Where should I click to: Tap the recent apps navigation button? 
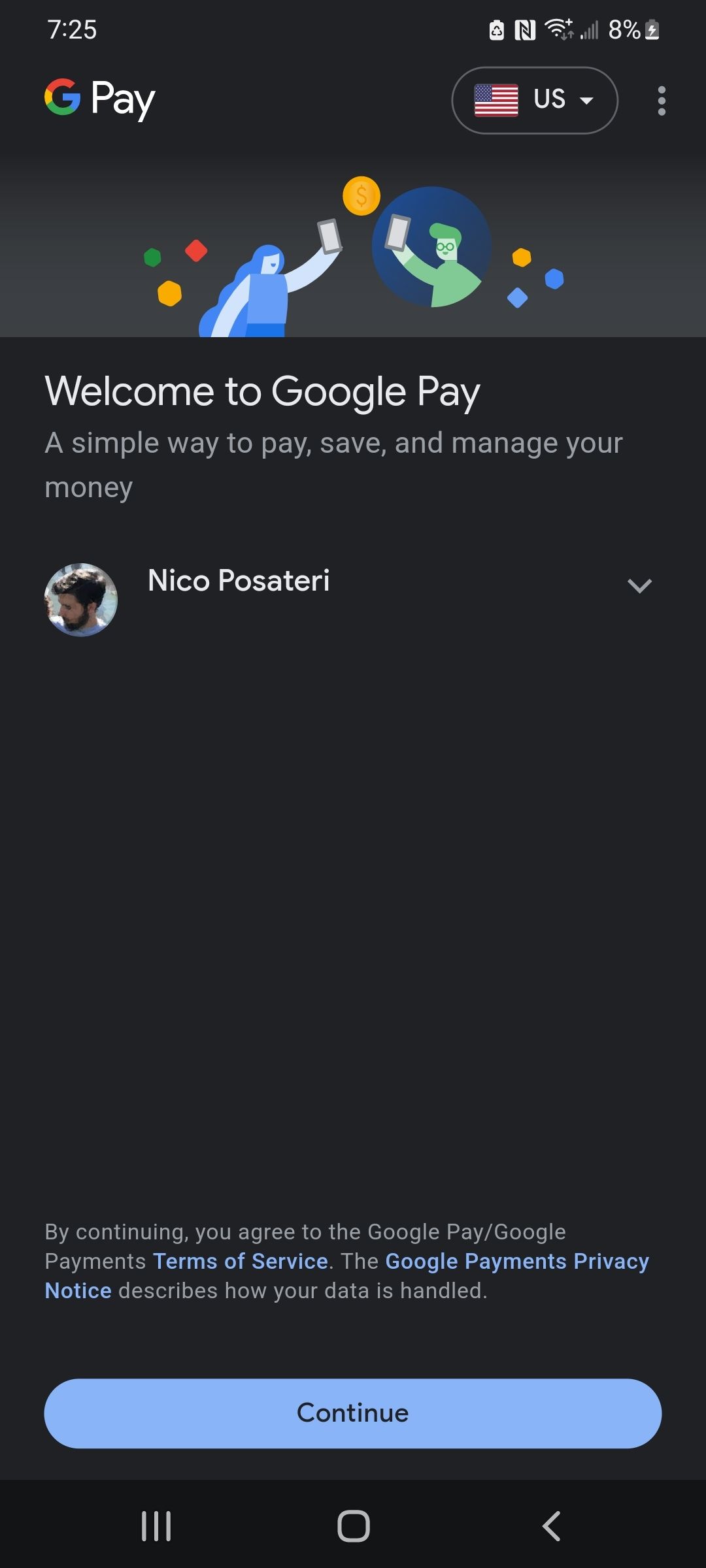[156, 1527]
